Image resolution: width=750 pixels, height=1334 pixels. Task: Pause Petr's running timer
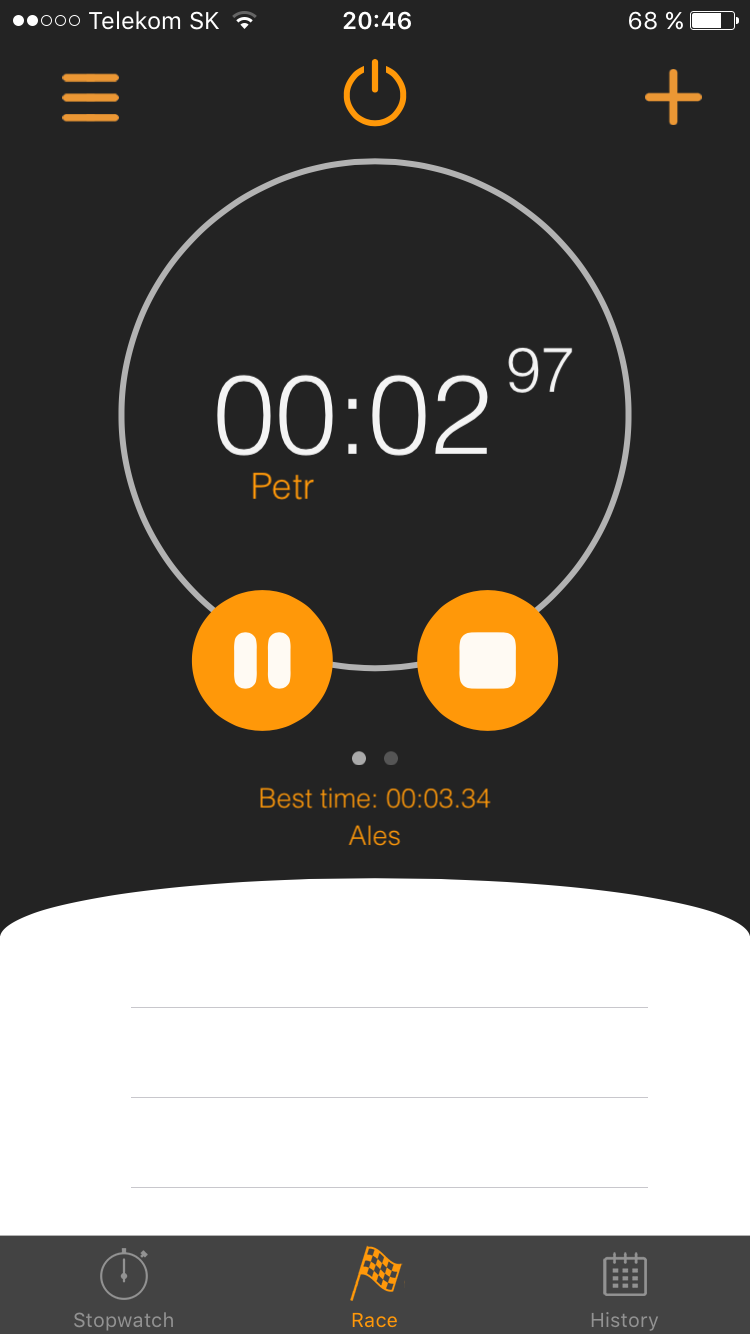pyautogui.click(x=262, y=660)
